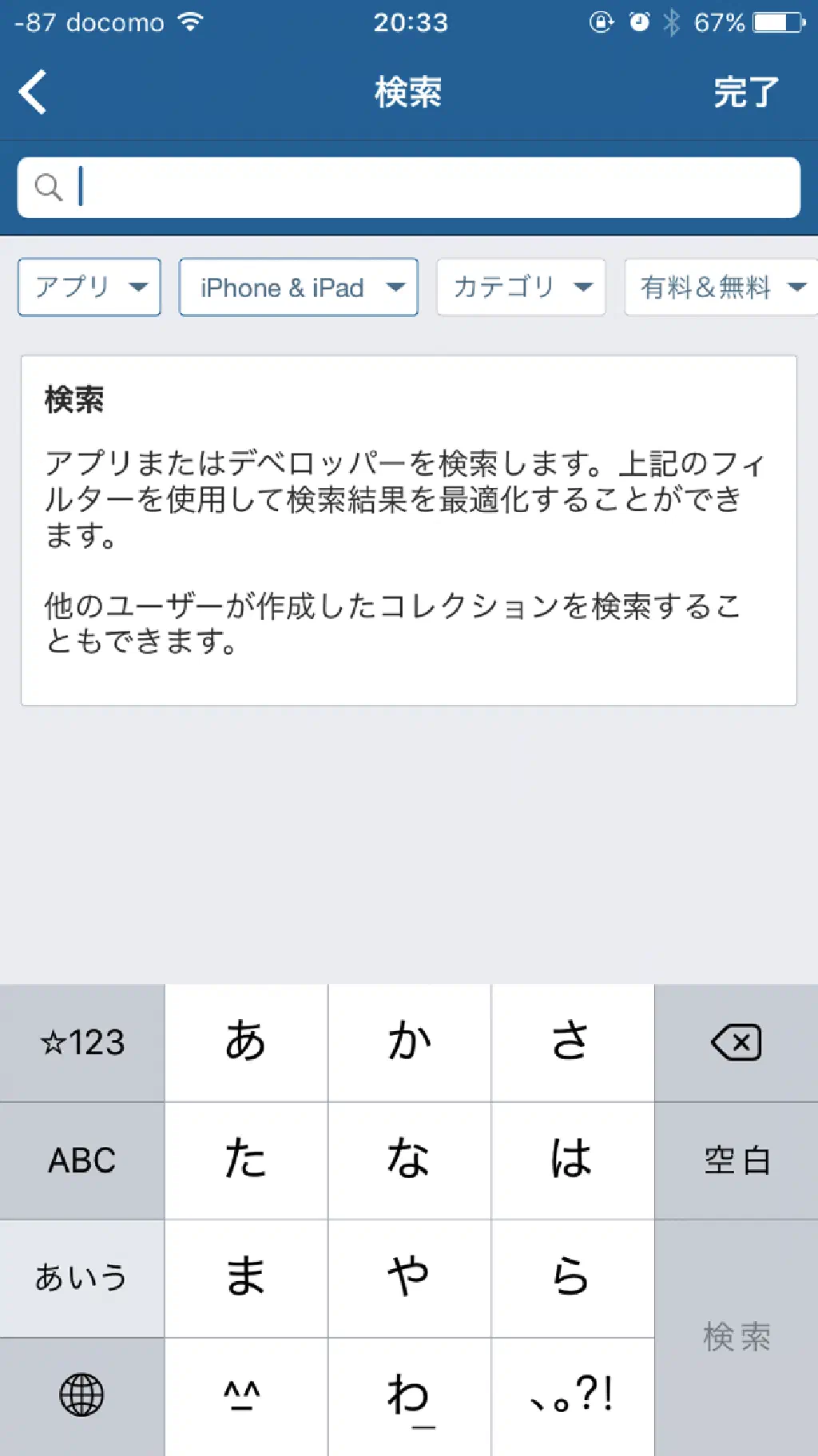The height and width of the screenshot is (1456, 818).
Task: Hit the keyboard backspace key
Action: tap(736, 1042)
